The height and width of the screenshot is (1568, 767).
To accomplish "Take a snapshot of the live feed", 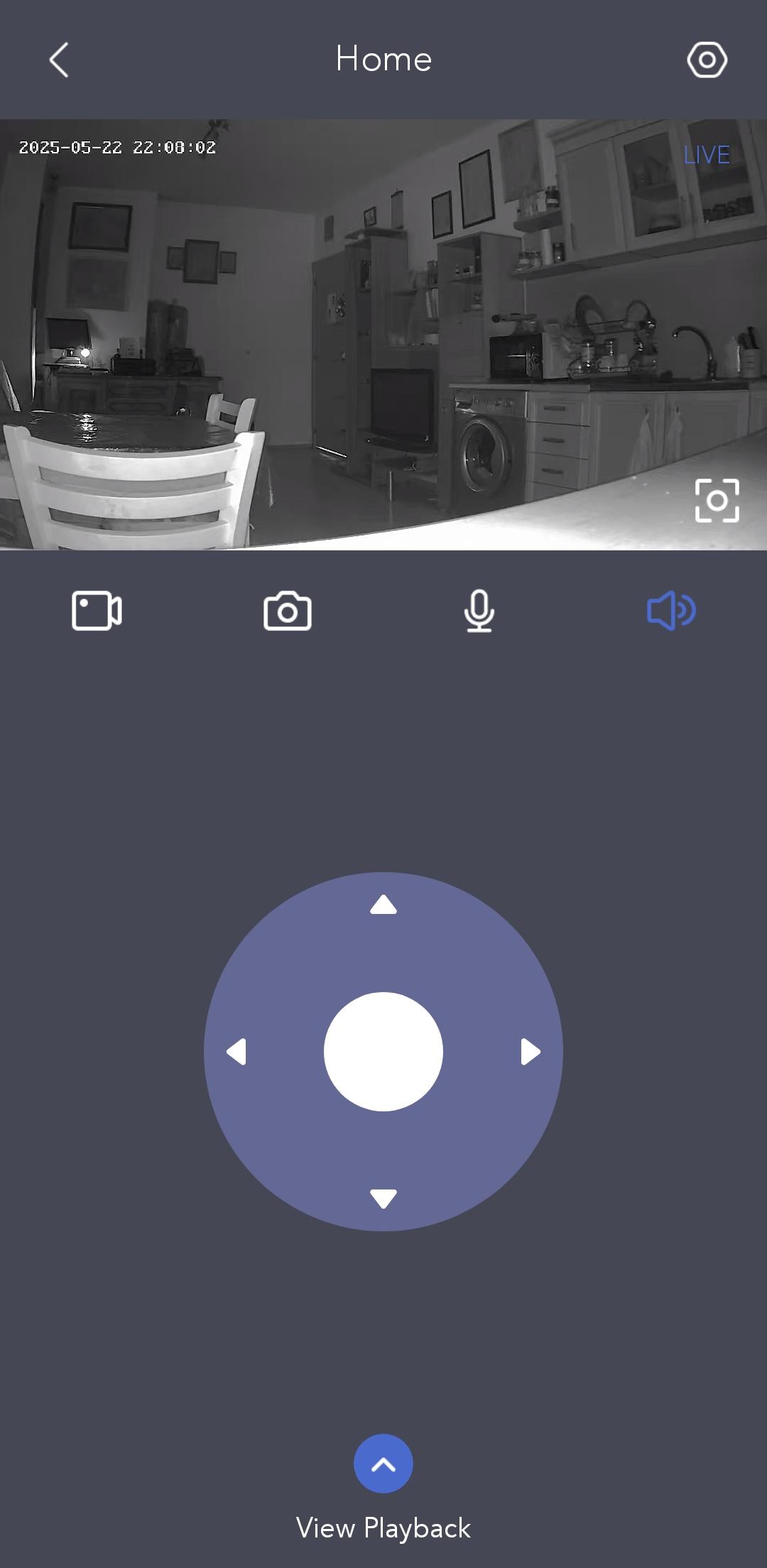I will coord(288,611).
